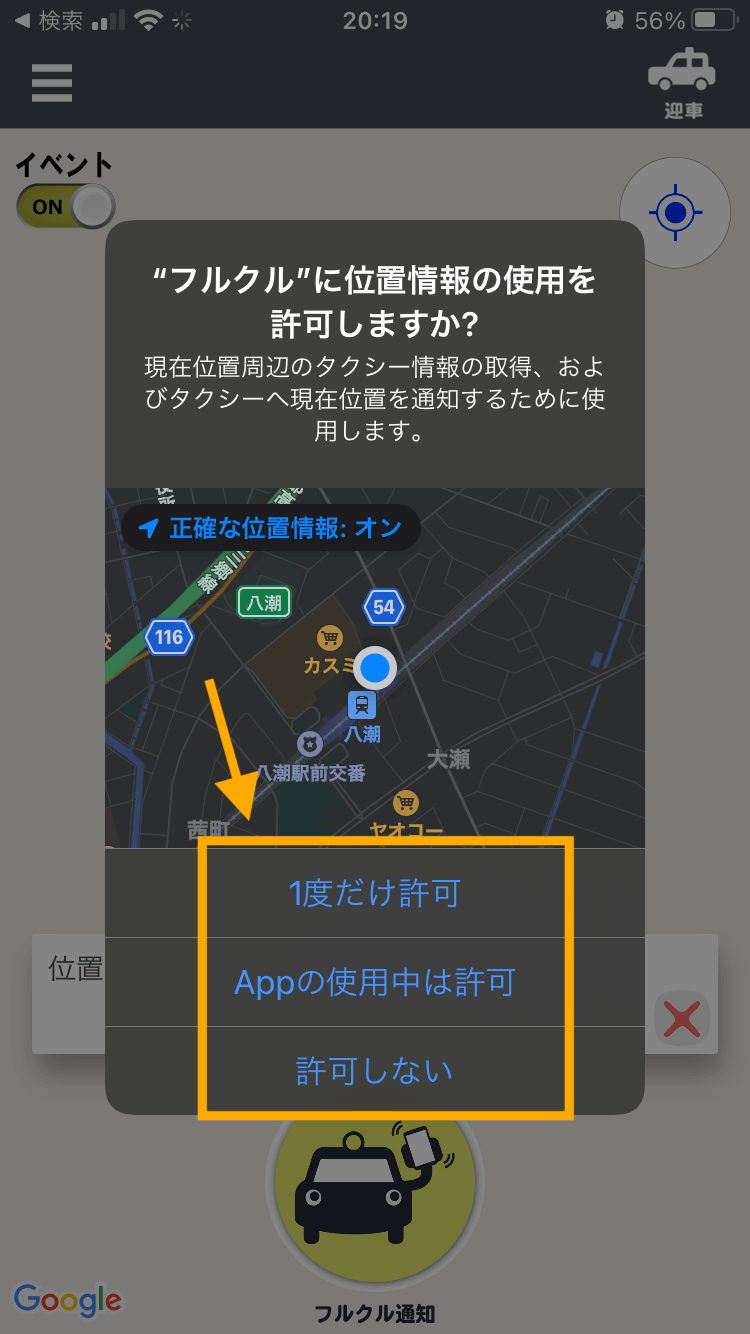
Task: Tap the 迎車 taxi icon
Action: pyautogui.click(x=683, y=83)
